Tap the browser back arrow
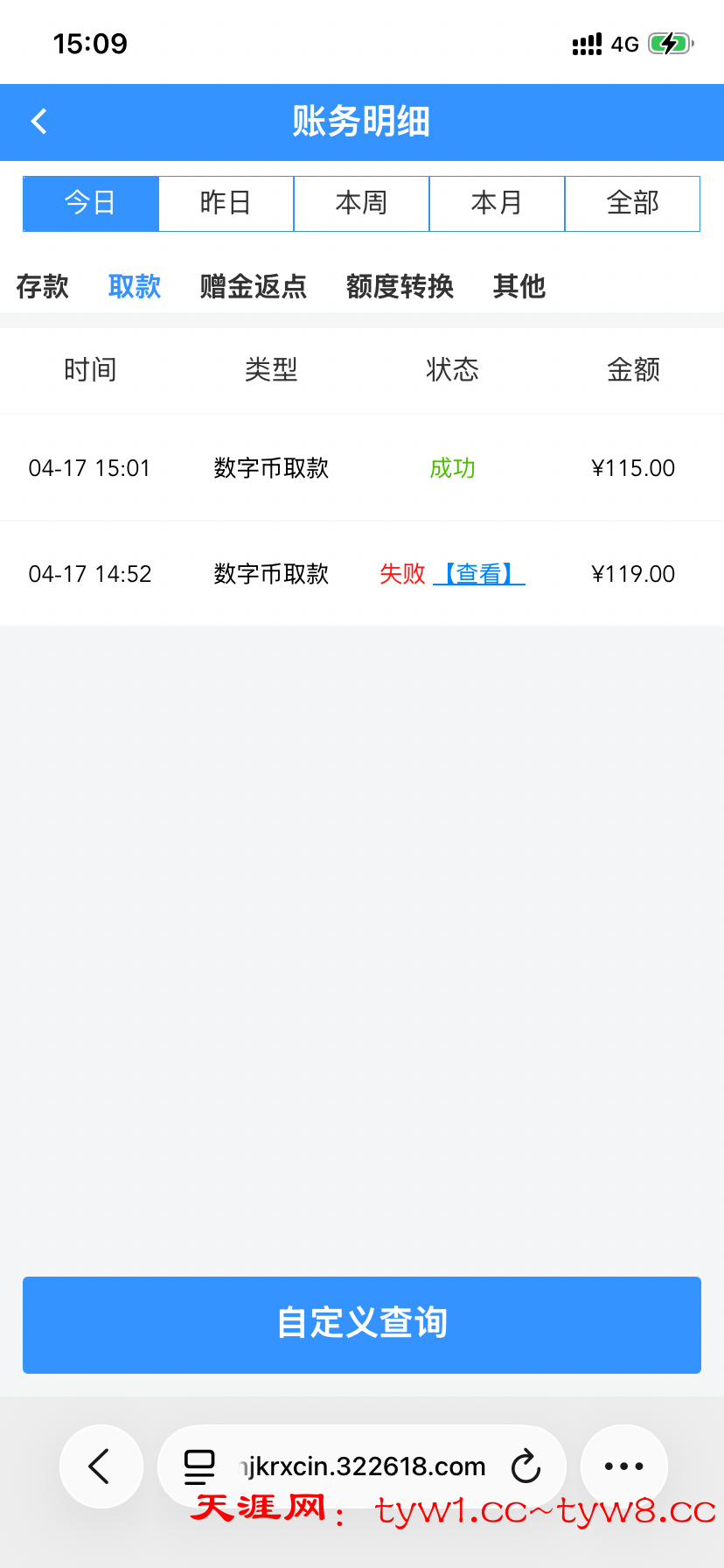Image resolution: width=724 pixels, height=1568 pixels. [101, 1466]
